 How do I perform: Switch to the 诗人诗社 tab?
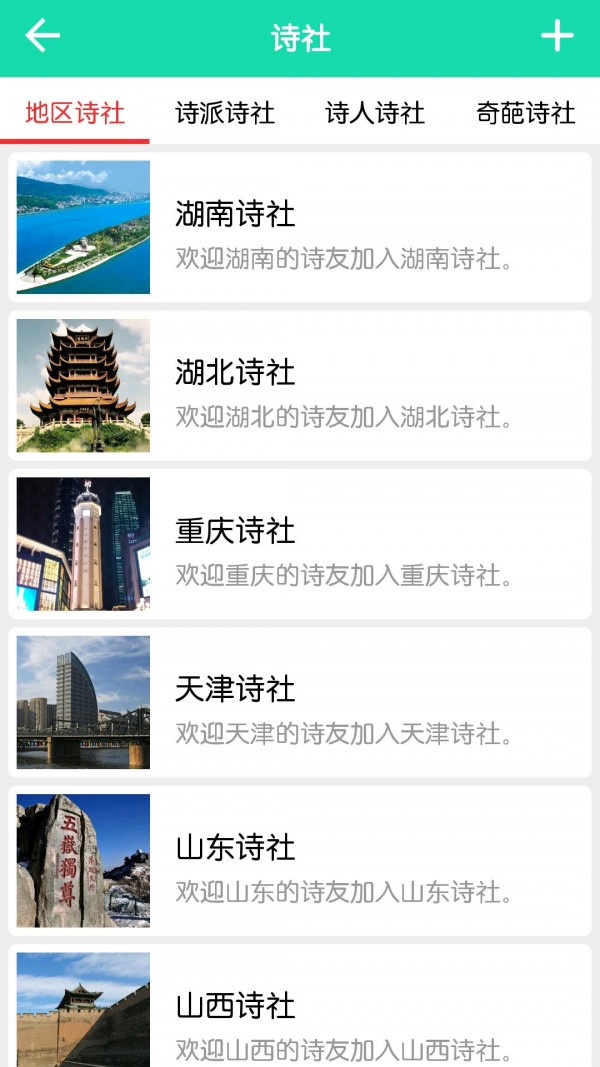(x=375, y=112)
